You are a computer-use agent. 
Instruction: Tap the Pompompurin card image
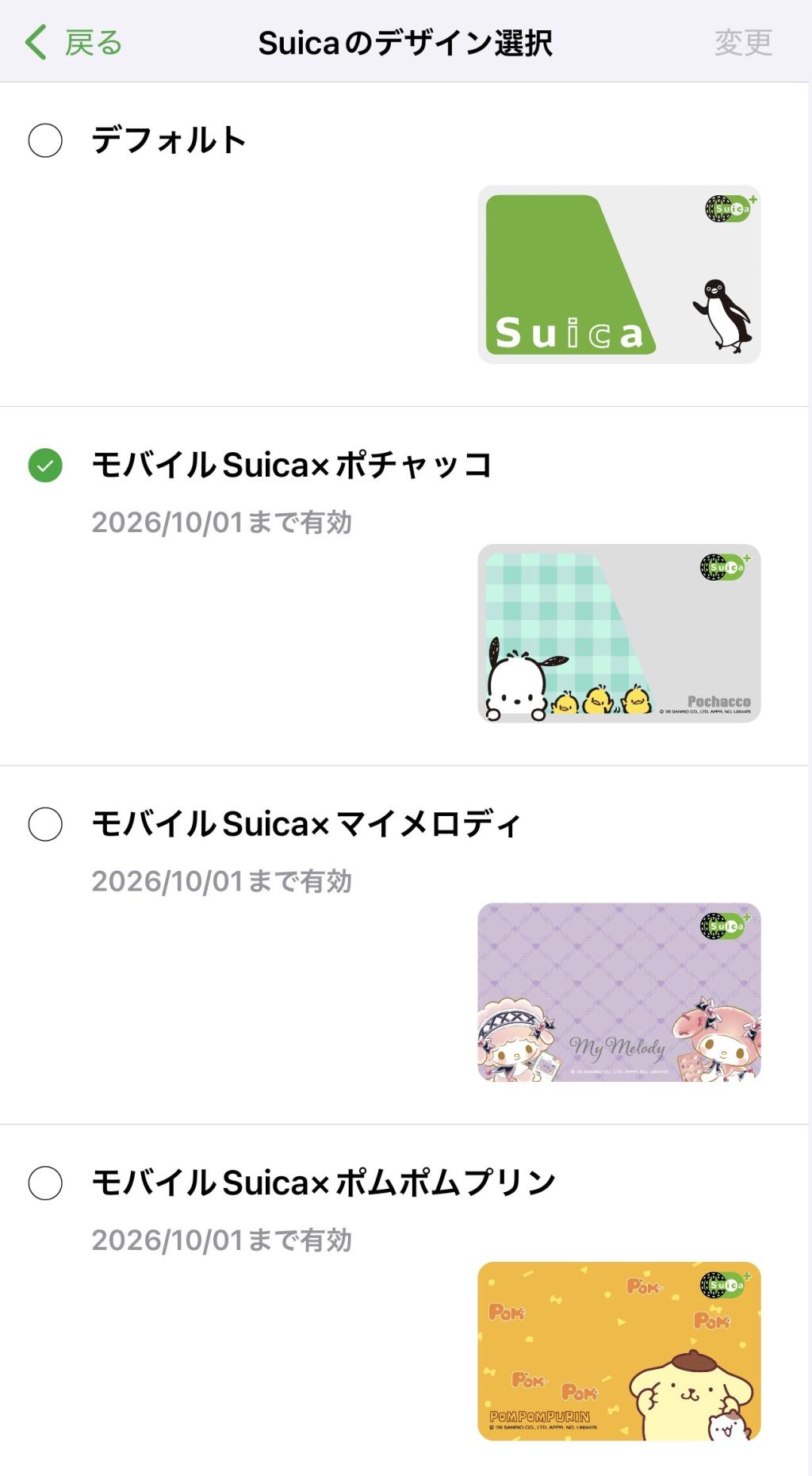point(619,1350)
